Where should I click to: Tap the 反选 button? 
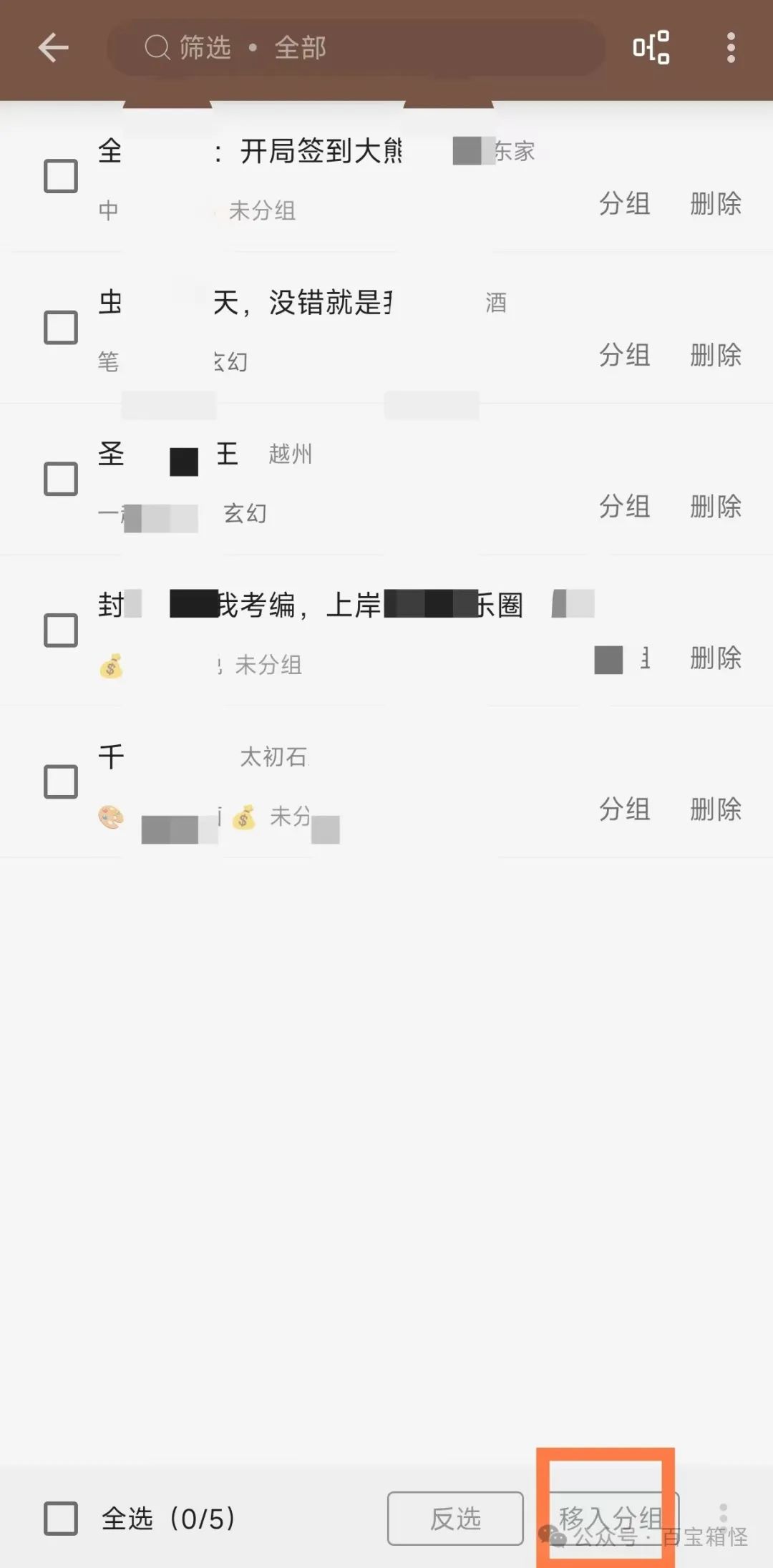455,1518
